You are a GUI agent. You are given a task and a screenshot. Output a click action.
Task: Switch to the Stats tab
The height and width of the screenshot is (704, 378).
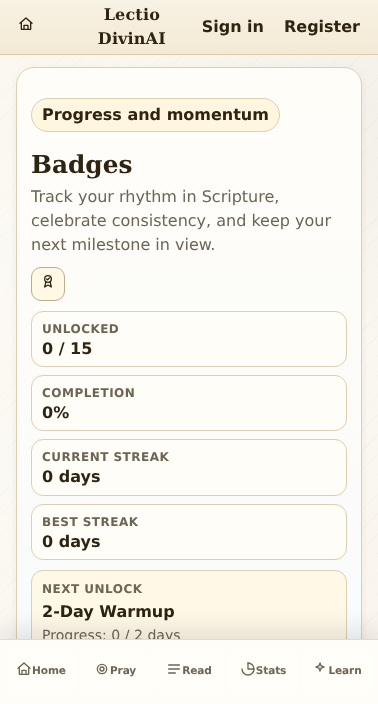point(264,669)
